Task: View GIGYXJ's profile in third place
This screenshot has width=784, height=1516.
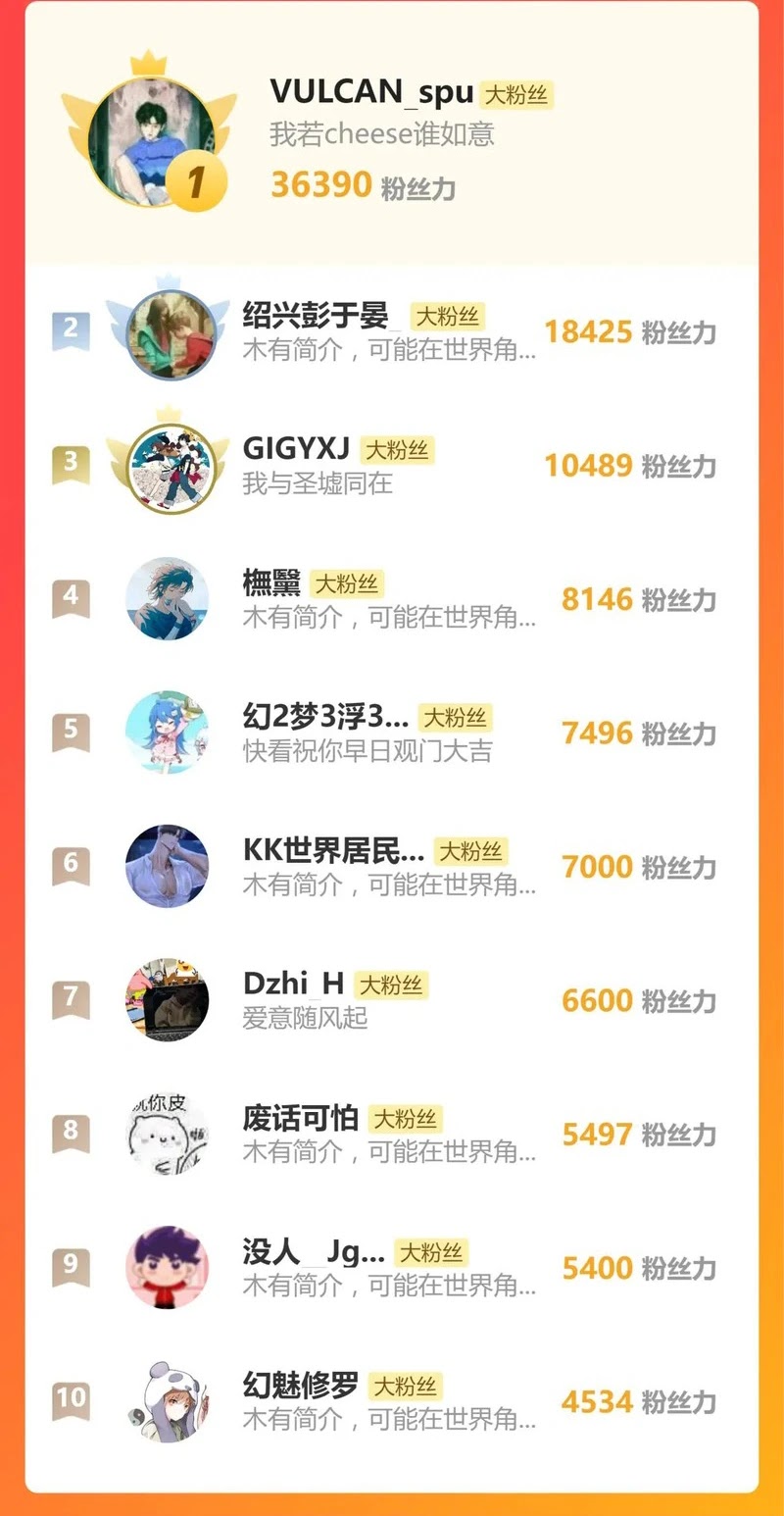Action: pos(296,450)
